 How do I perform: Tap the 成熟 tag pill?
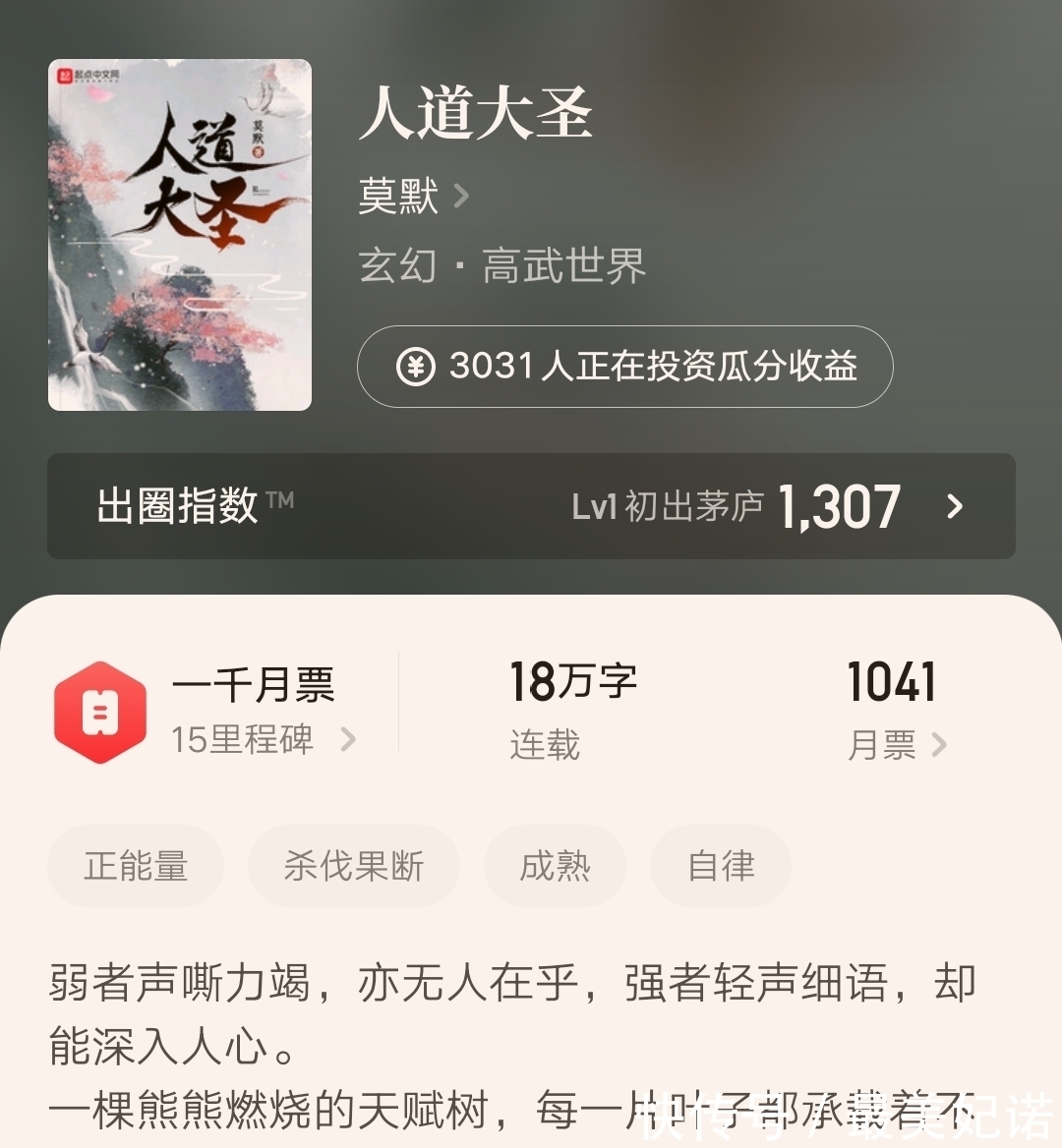555,865
